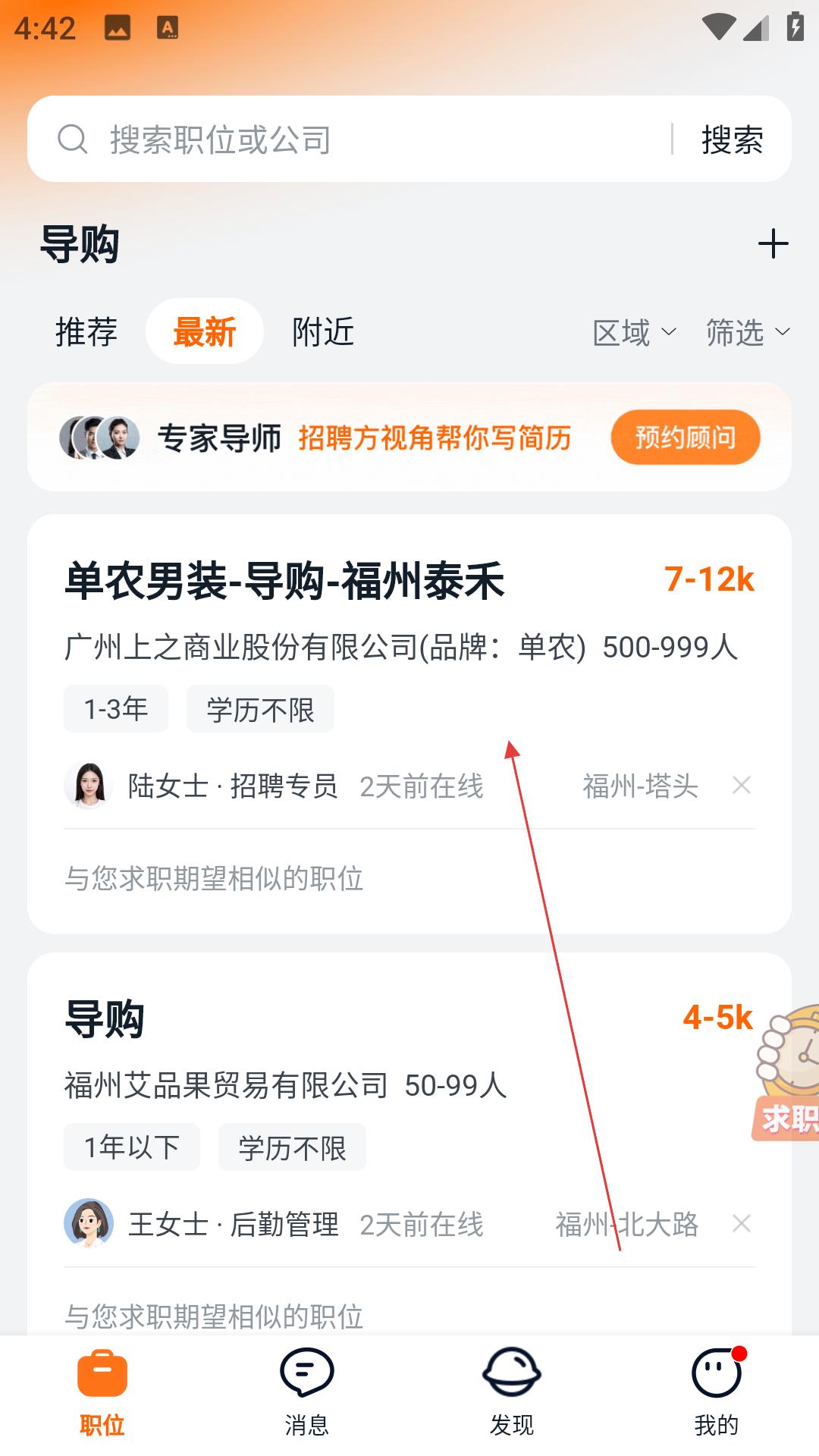Tap the 预约顾问 button
The height and width of the screenshot is (1456, 819).
click(685, 438)
